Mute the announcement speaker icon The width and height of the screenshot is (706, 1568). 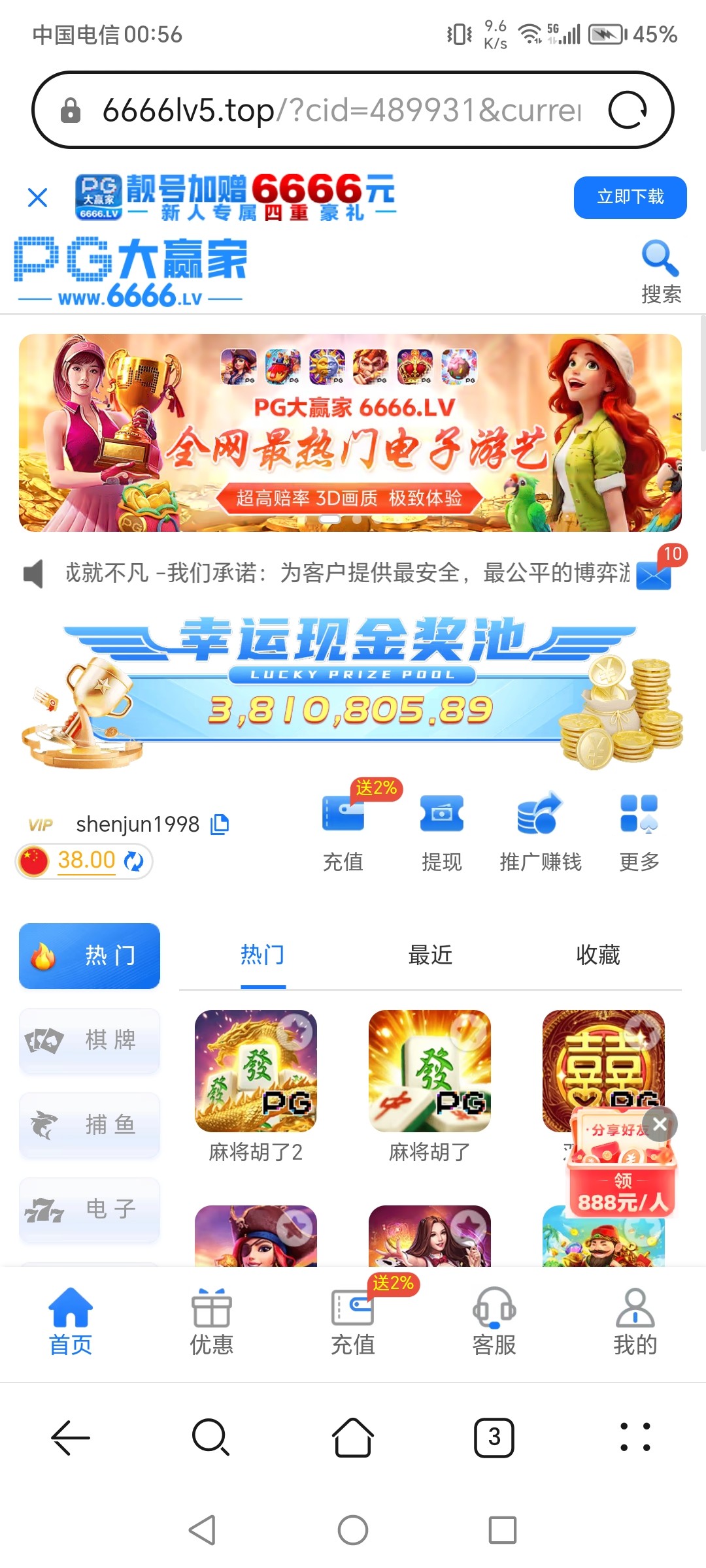click(x=32, y=574)
